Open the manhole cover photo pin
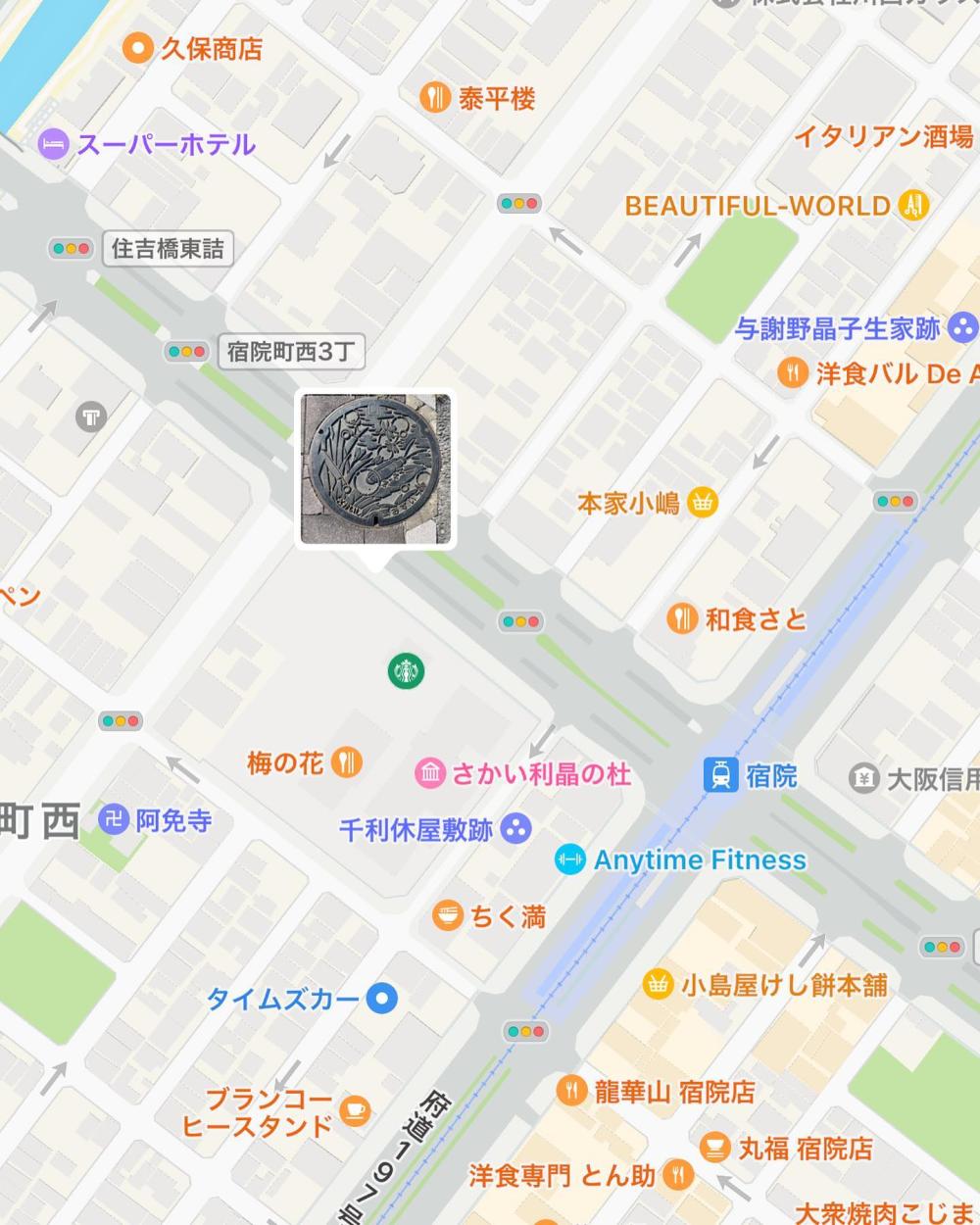The image size is (980, 1225). tap(376, 467)
